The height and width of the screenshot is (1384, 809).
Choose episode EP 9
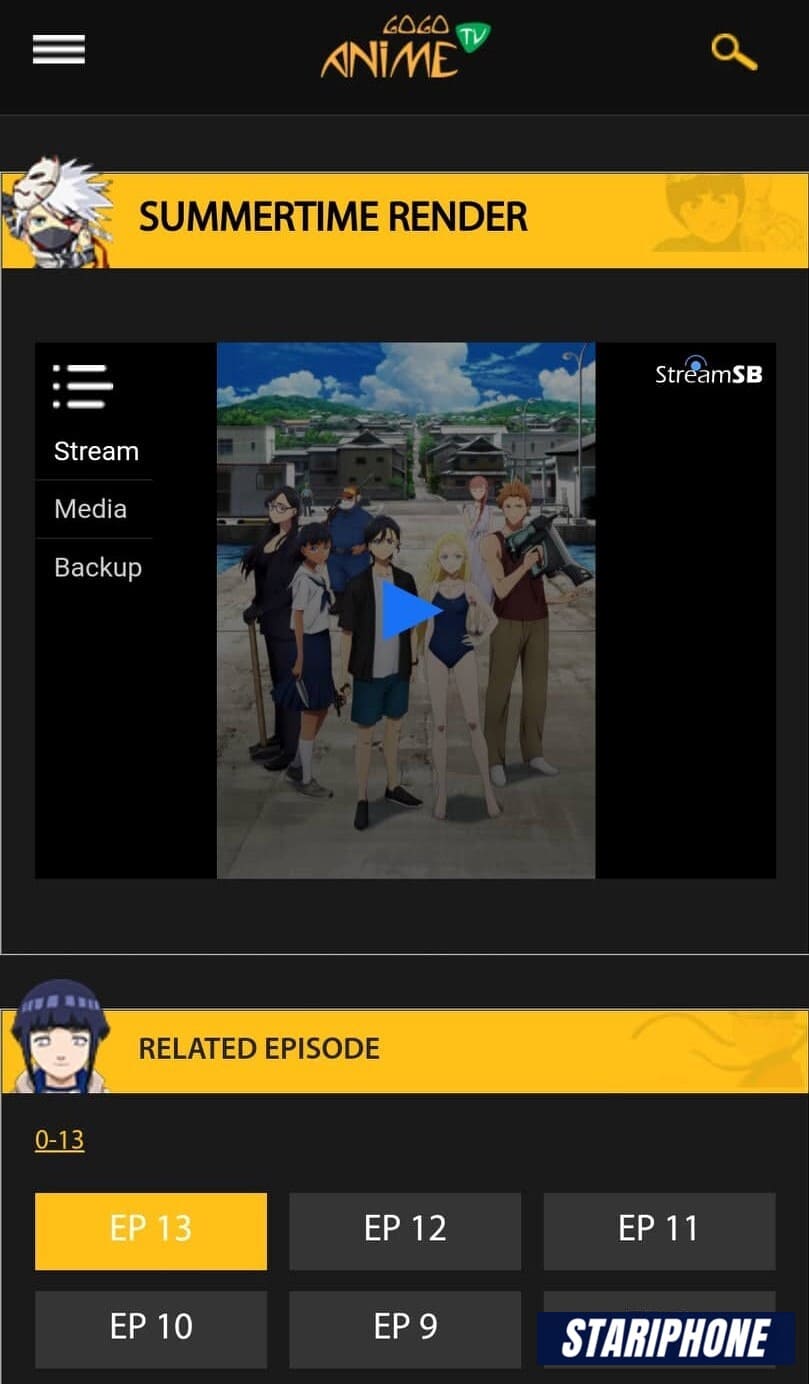[x=405, y=1329]
